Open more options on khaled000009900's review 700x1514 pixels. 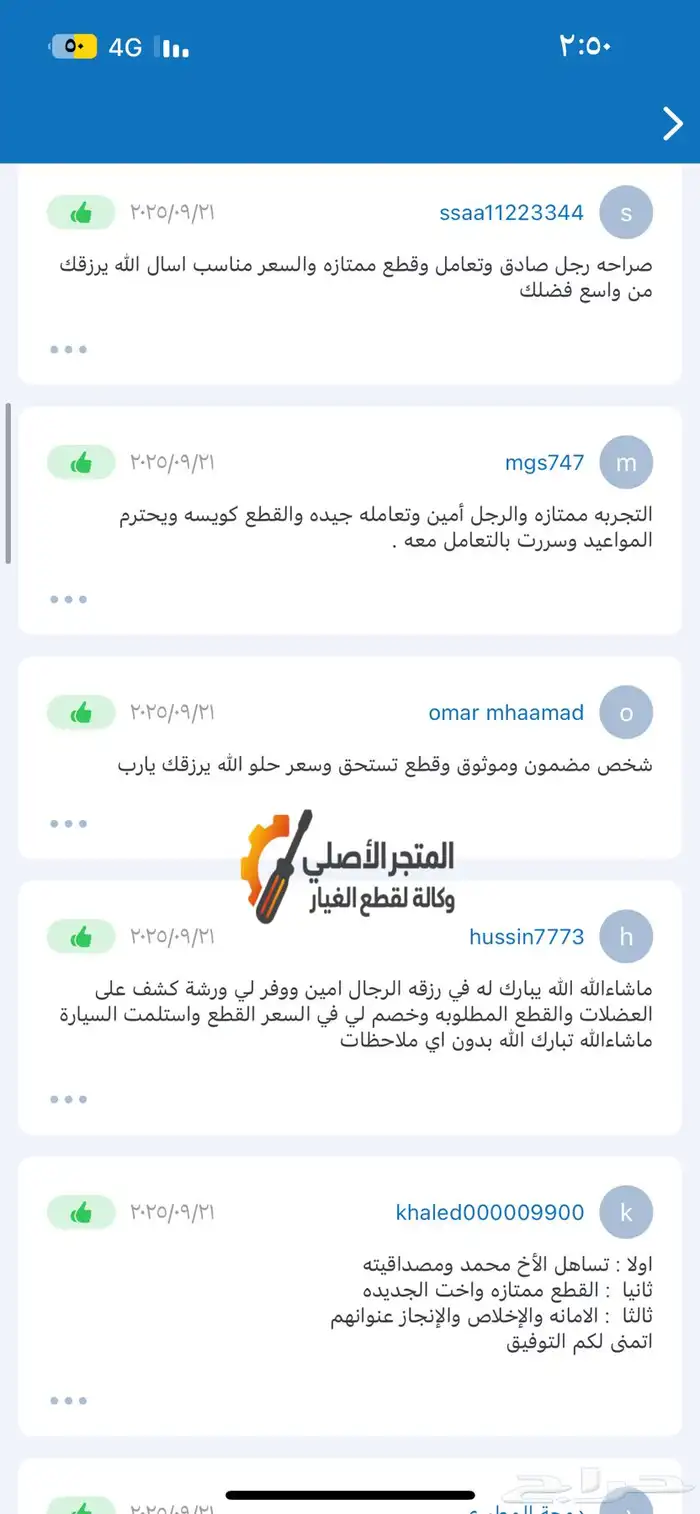[68, 1401]
